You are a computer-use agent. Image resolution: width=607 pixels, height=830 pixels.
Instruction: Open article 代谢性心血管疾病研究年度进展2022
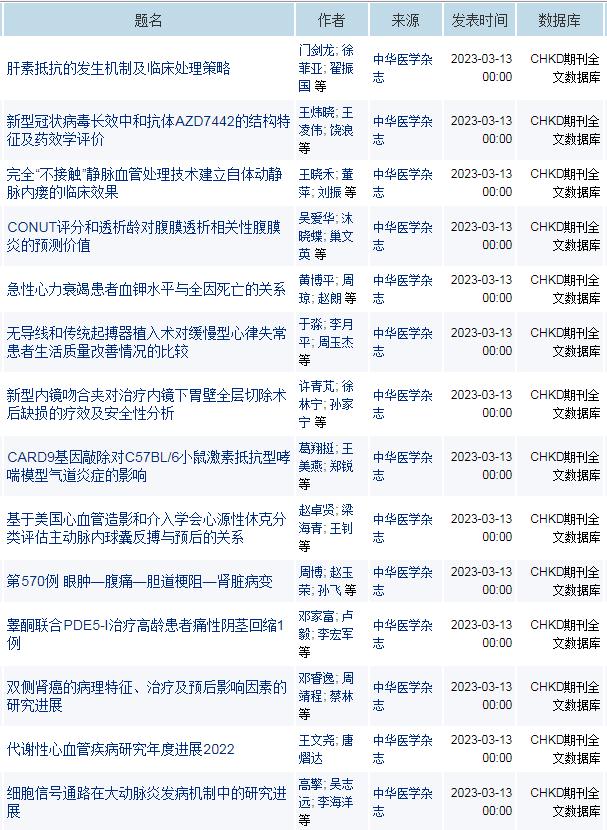tap(120, 749)
